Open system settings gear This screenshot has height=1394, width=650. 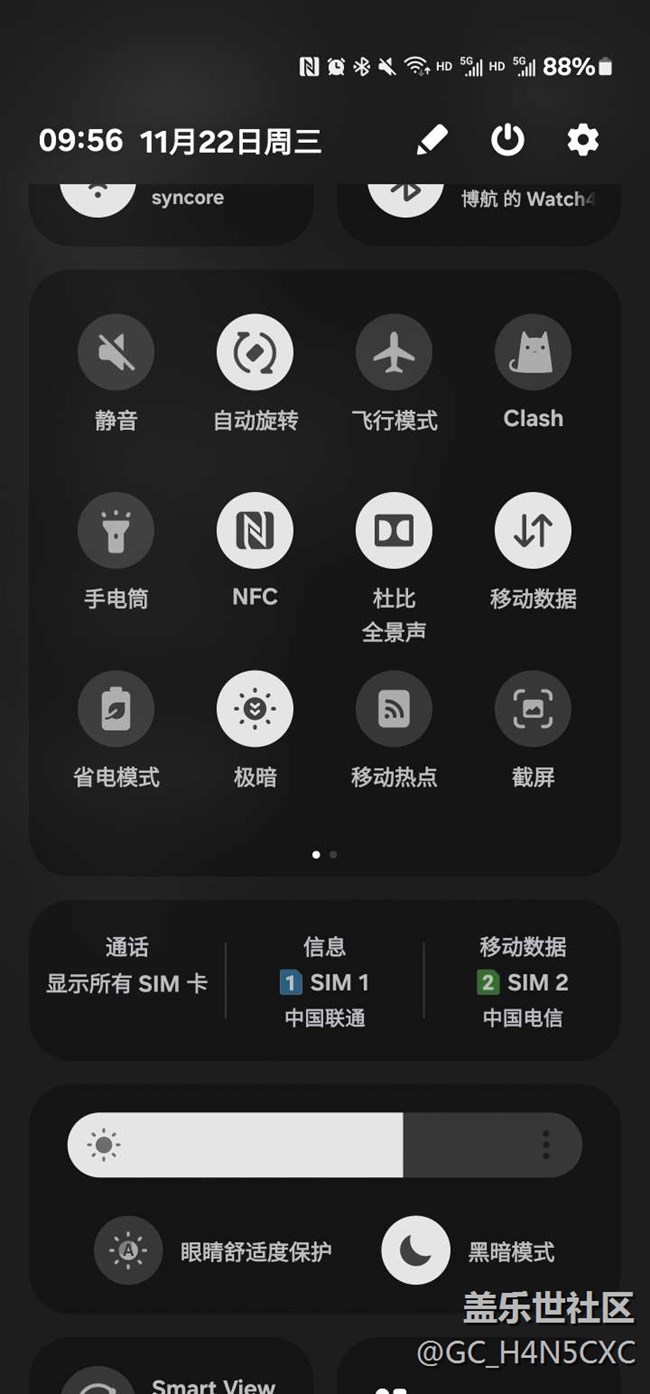tap(583, 140)
